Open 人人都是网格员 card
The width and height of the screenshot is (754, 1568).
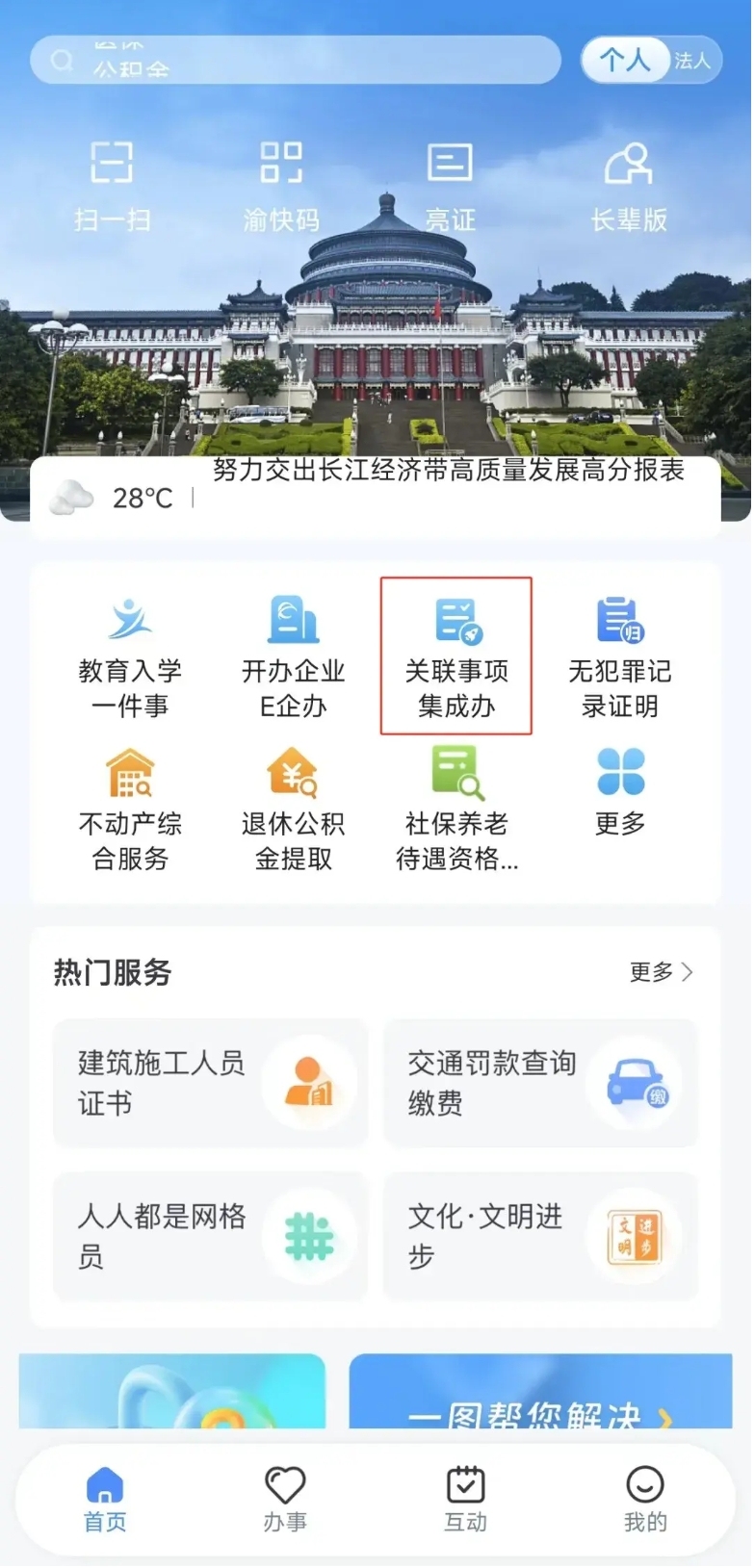[x=211, y=1237]
